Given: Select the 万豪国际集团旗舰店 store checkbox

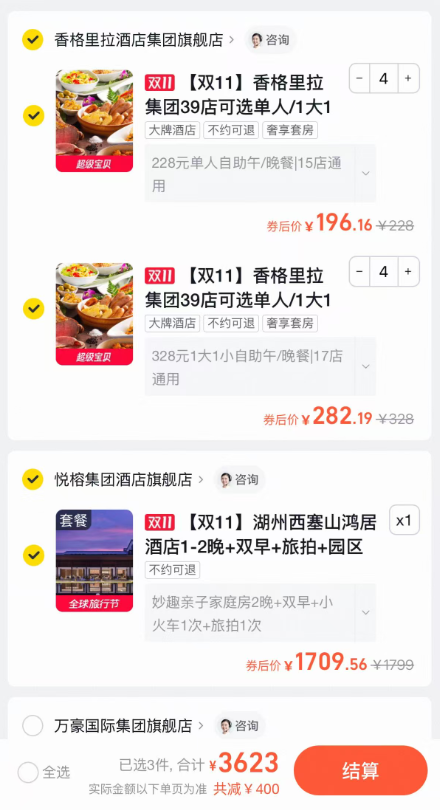Looking at the screenshot, I should click(x=33, y=726).
